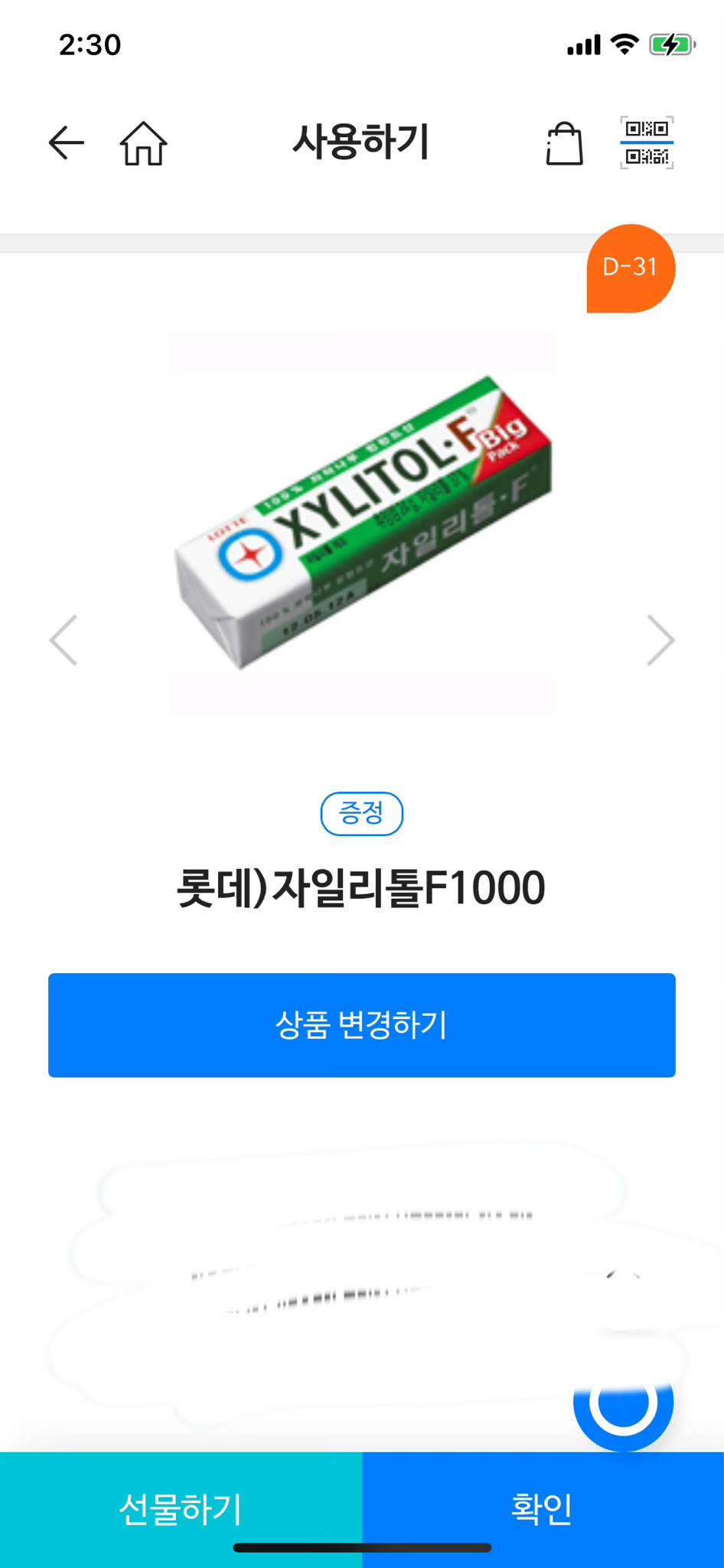Tap the back arrow to go back
The height and width of the screenshot is (1568, 724).
66,142
